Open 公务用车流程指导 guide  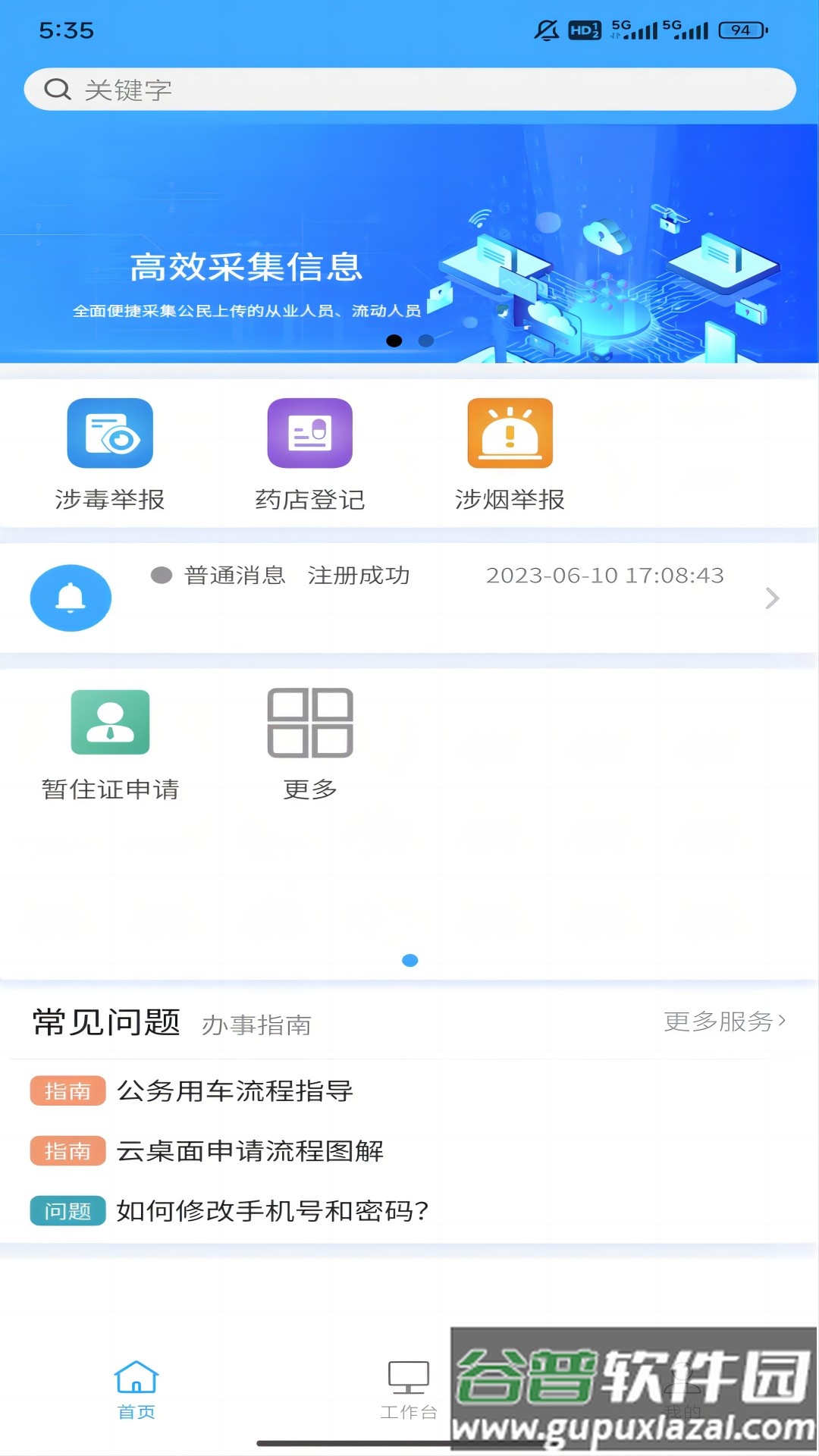235,1091
